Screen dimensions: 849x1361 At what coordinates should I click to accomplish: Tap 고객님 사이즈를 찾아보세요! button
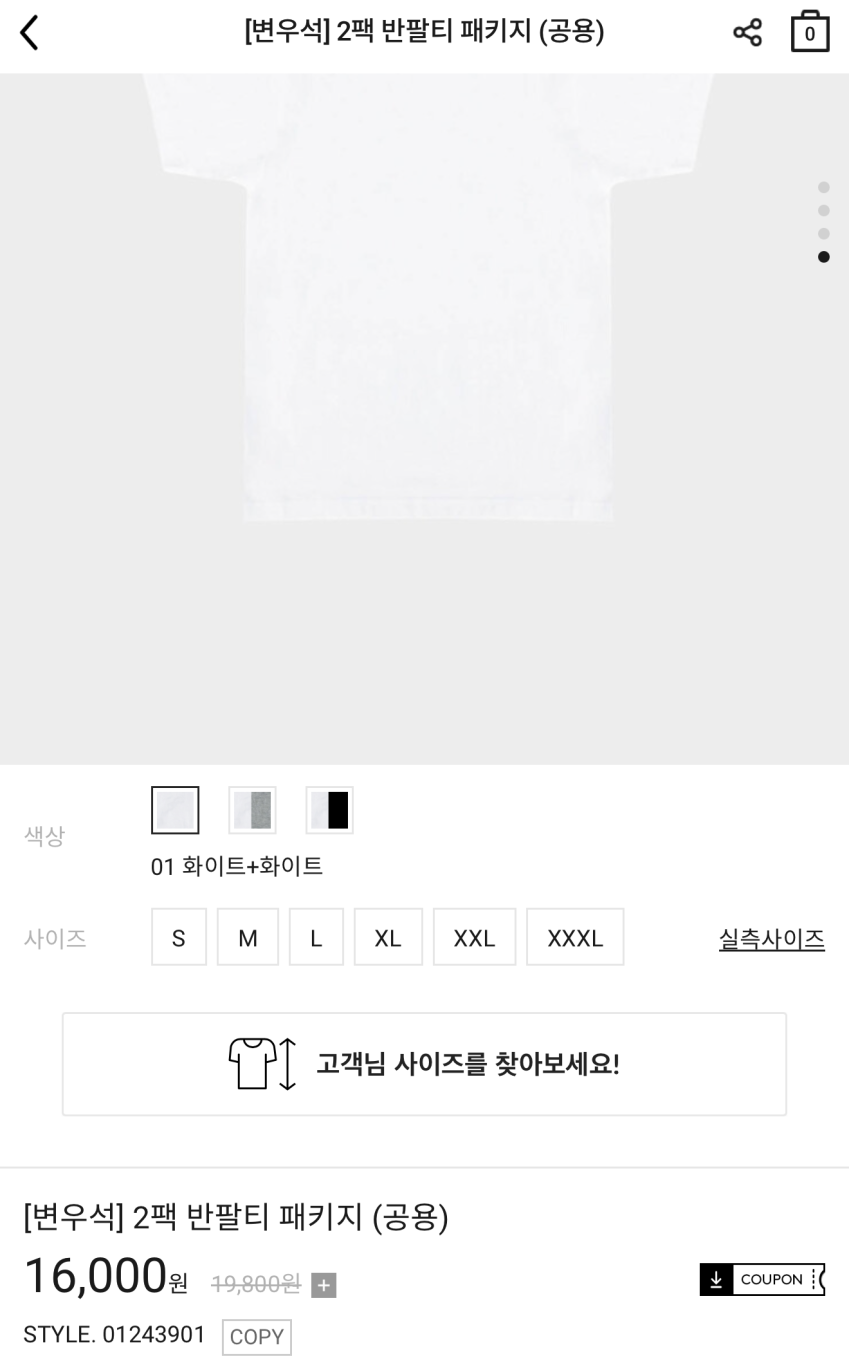click(x=424, y=1064)
